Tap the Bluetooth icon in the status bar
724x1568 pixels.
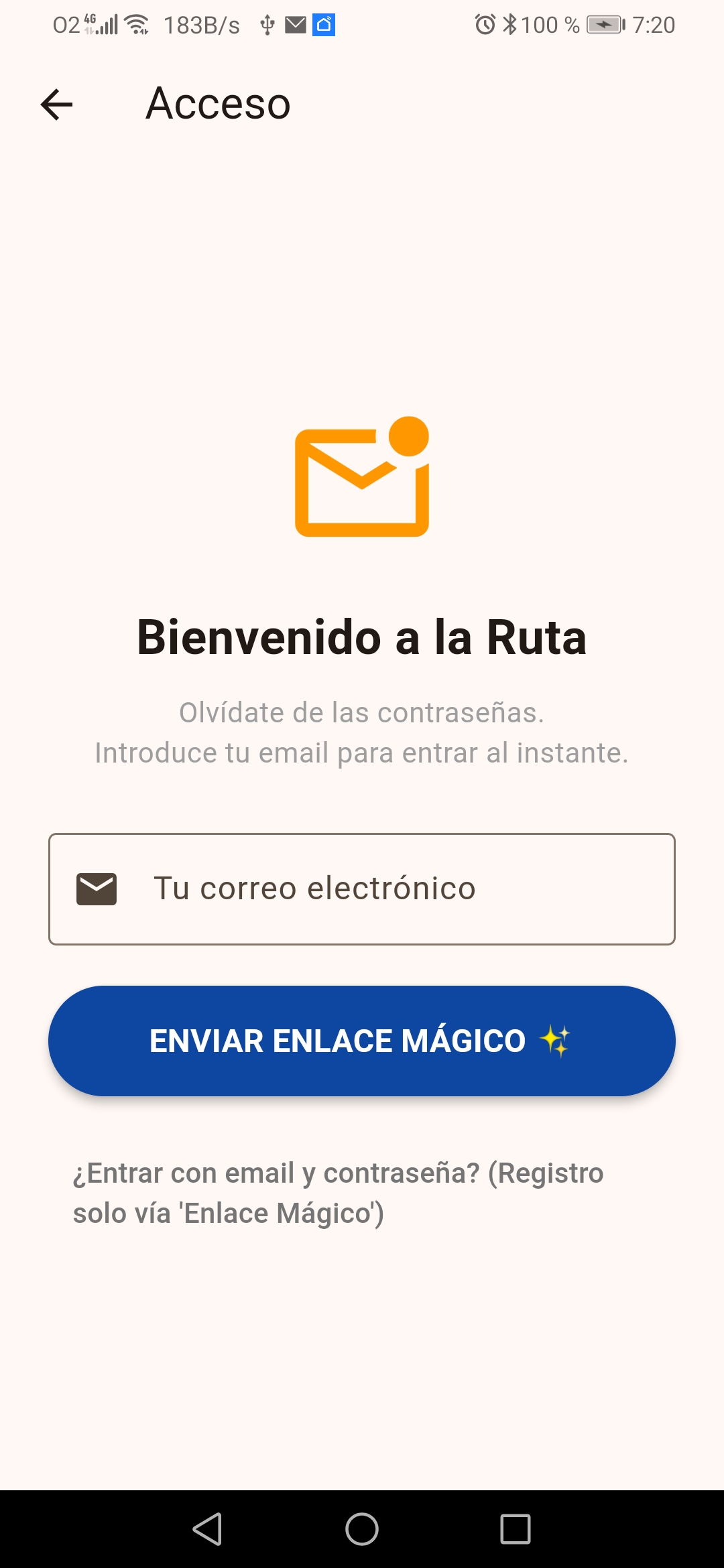tap(509, 23)
